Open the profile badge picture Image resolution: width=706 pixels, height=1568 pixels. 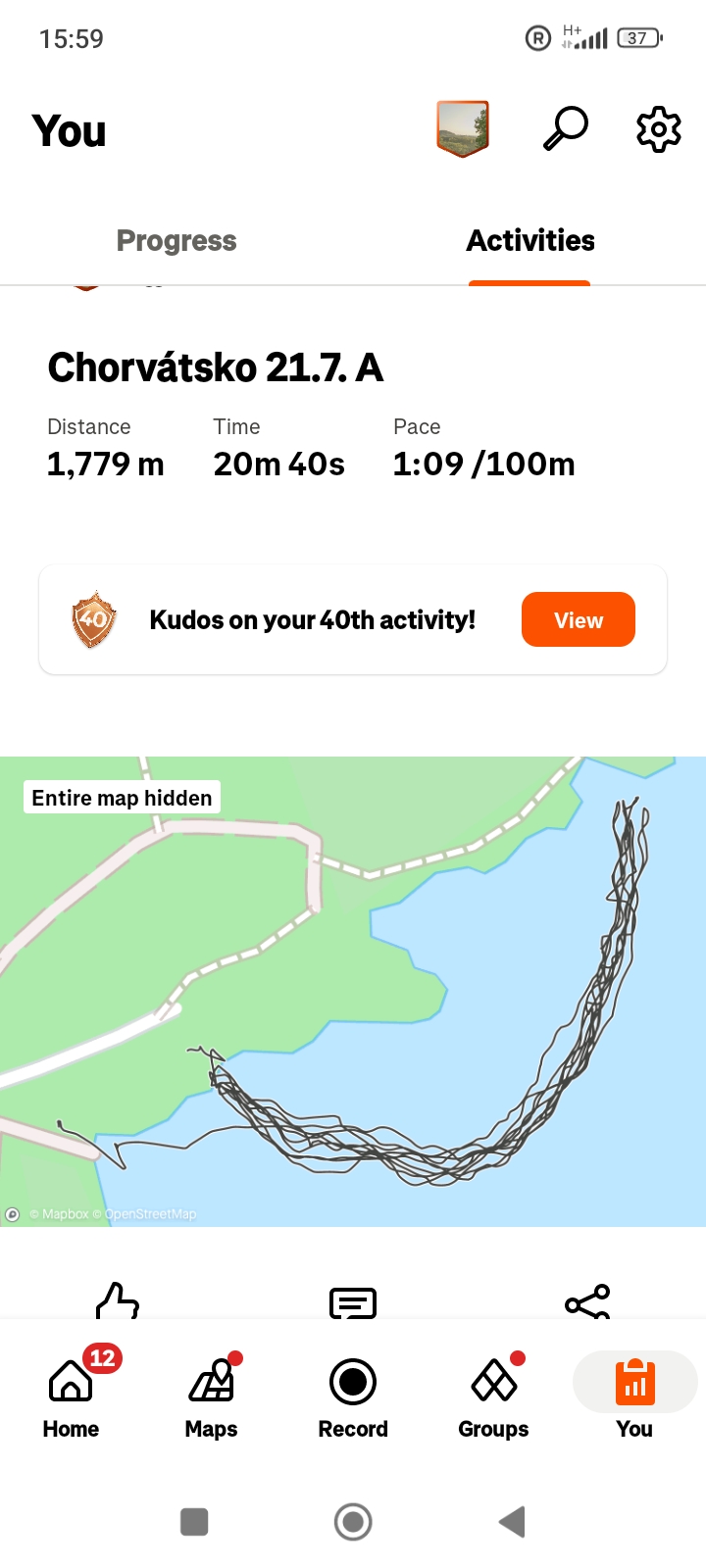(463, 128)
